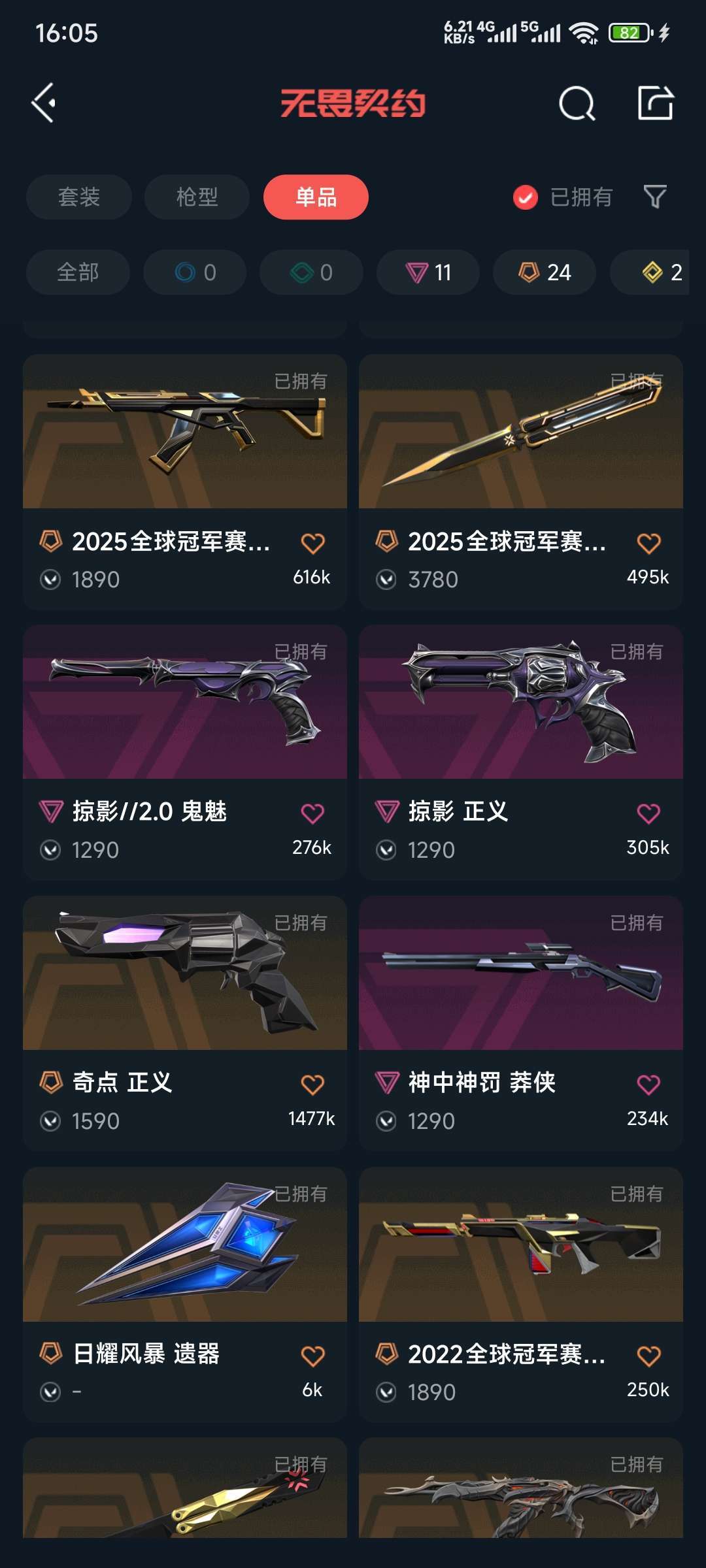Tap the share icon in the header
The height and width of the screenshot is (1568, 706).
point(655,103)
